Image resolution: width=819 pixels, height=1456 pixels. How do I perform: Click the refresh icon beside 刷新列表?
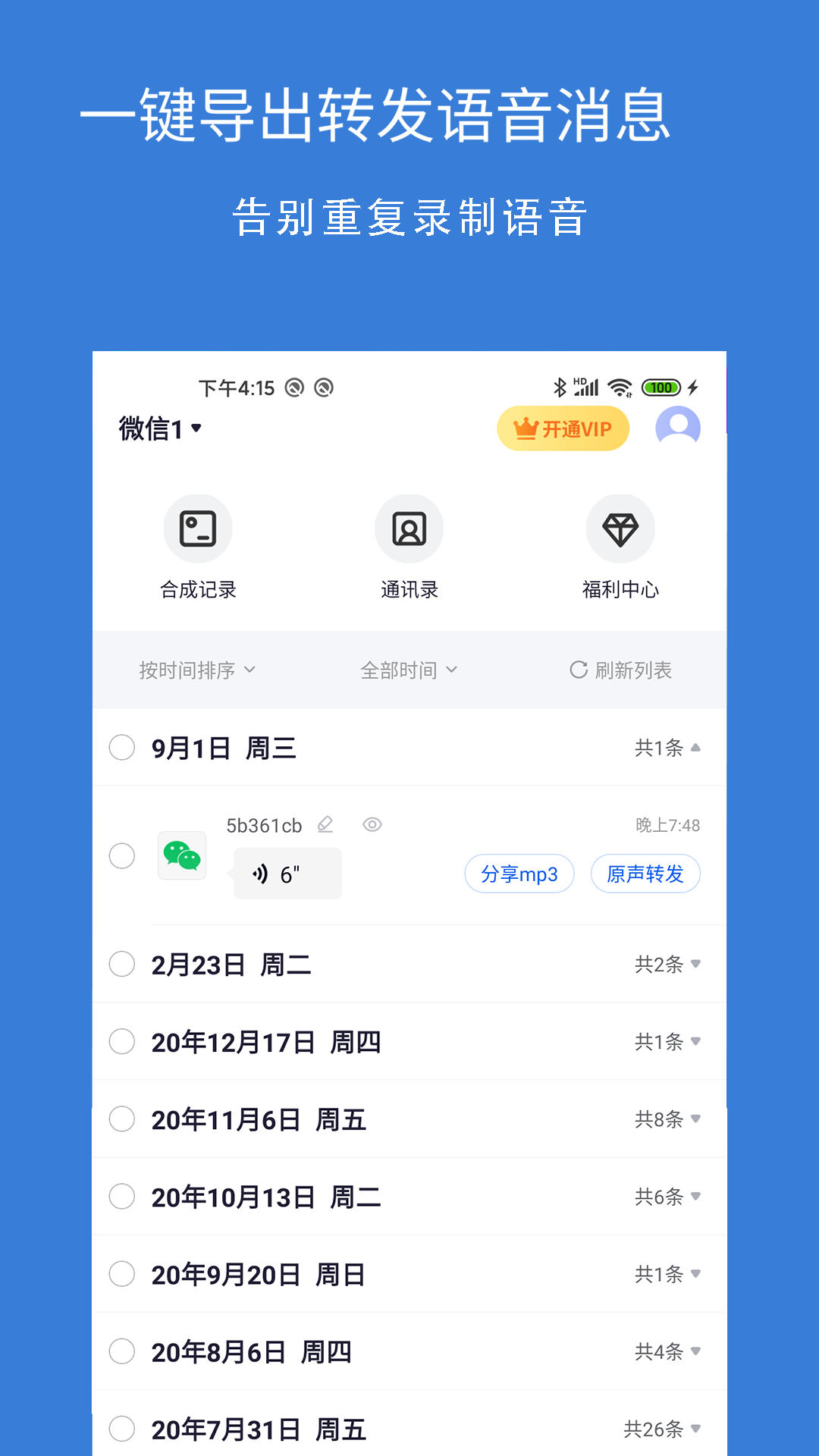coord(578,670)
